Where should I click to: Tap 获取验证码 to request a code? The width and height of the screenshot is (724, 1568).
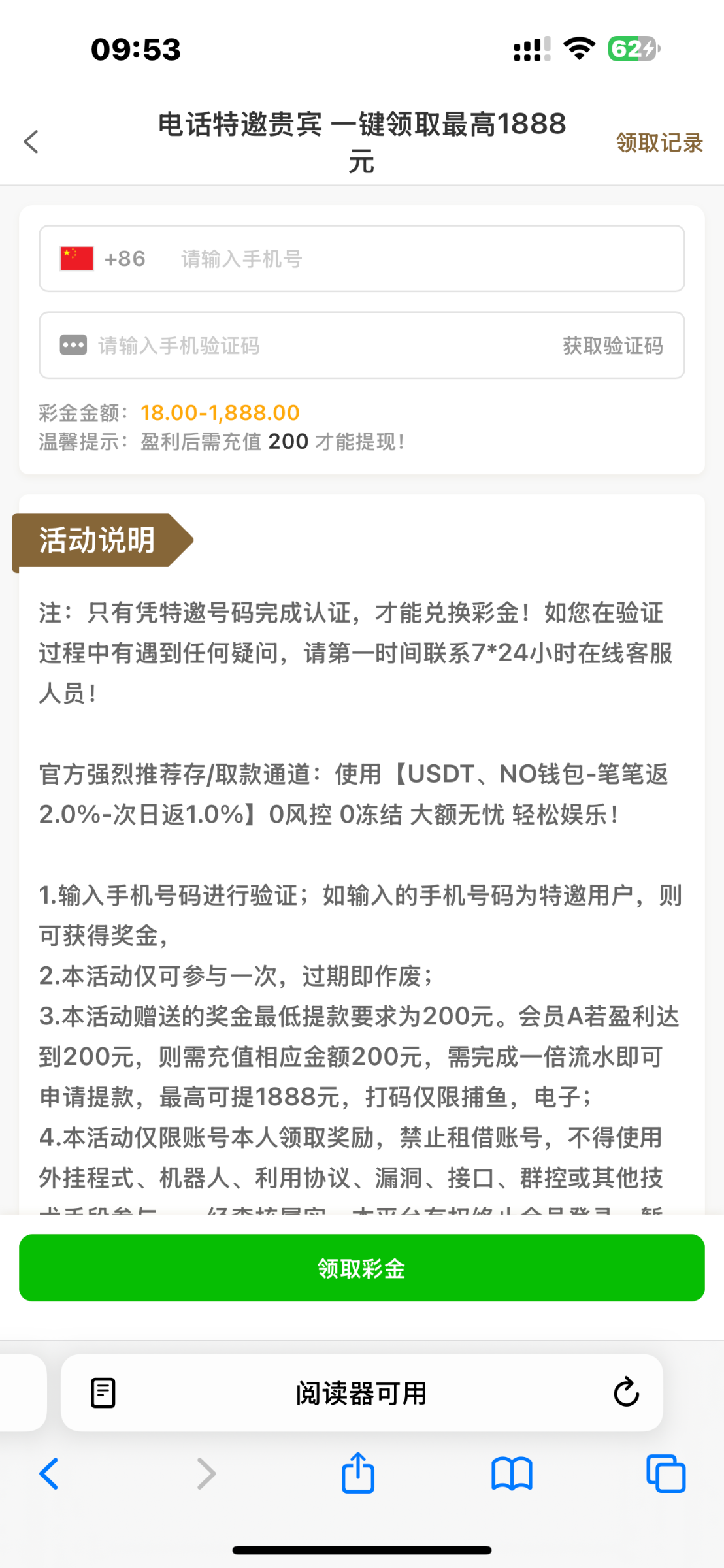(x=612, y=346)
